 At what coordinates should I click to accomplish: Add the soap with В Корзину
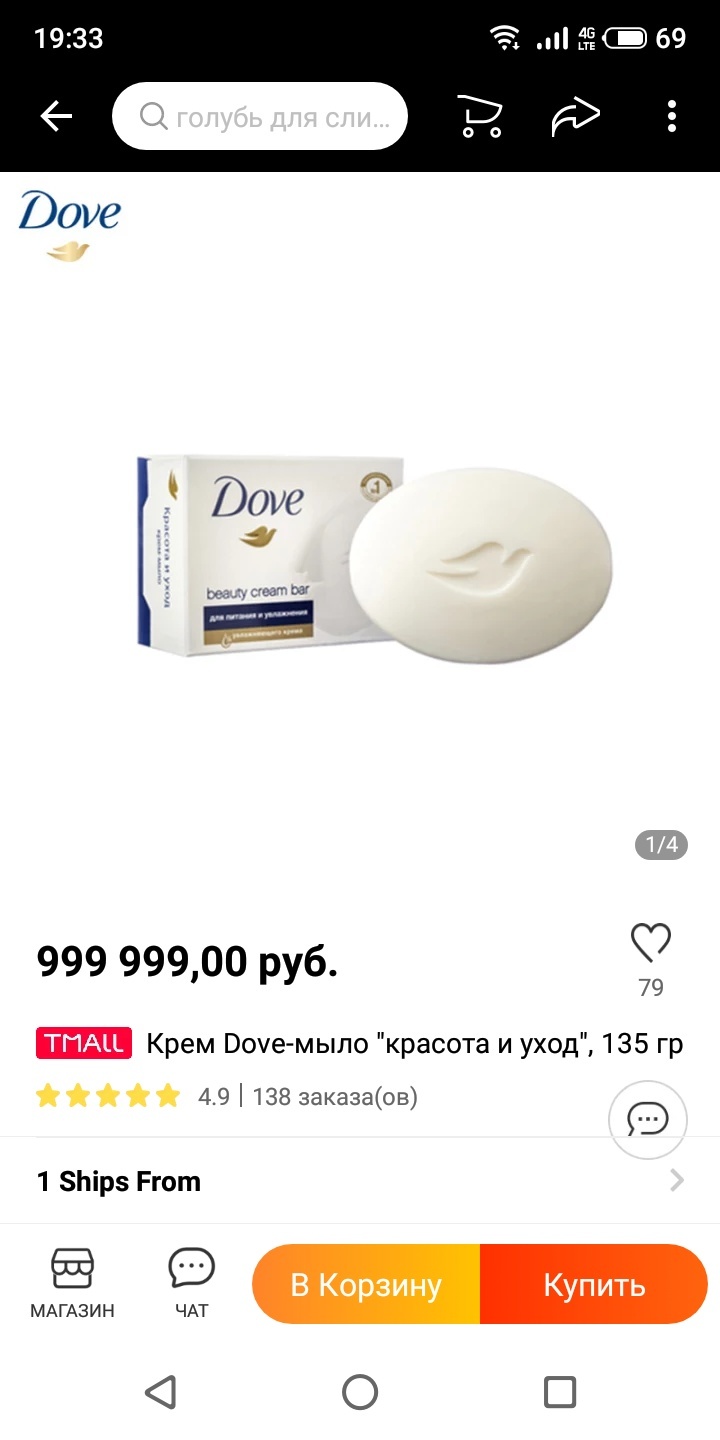366,1285
